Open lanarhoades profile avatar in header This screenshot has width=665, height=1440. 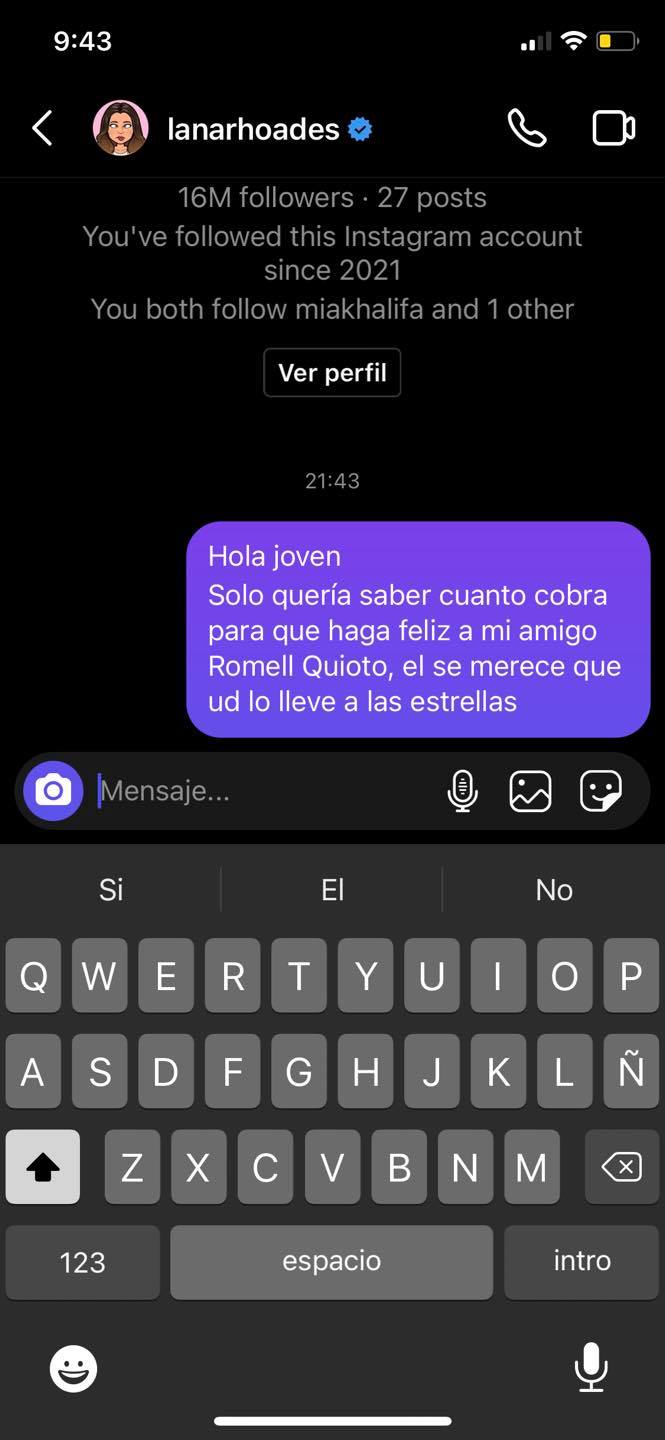coord(121,128)
